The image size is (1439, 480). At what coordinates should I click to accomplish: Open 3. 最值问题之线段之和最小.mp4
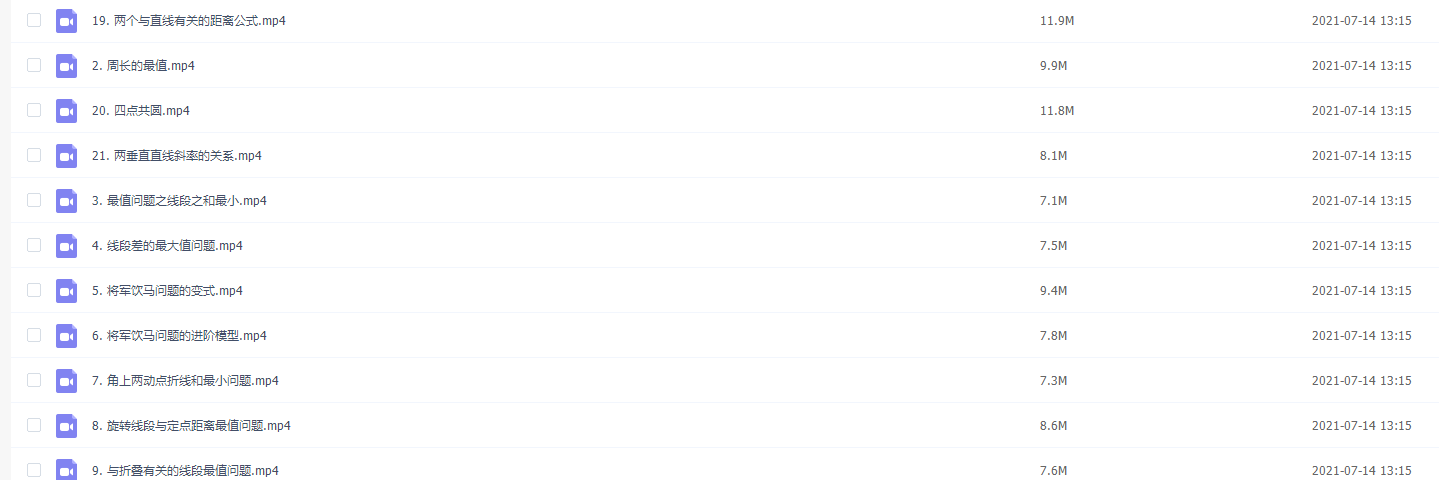pos(179,201)
